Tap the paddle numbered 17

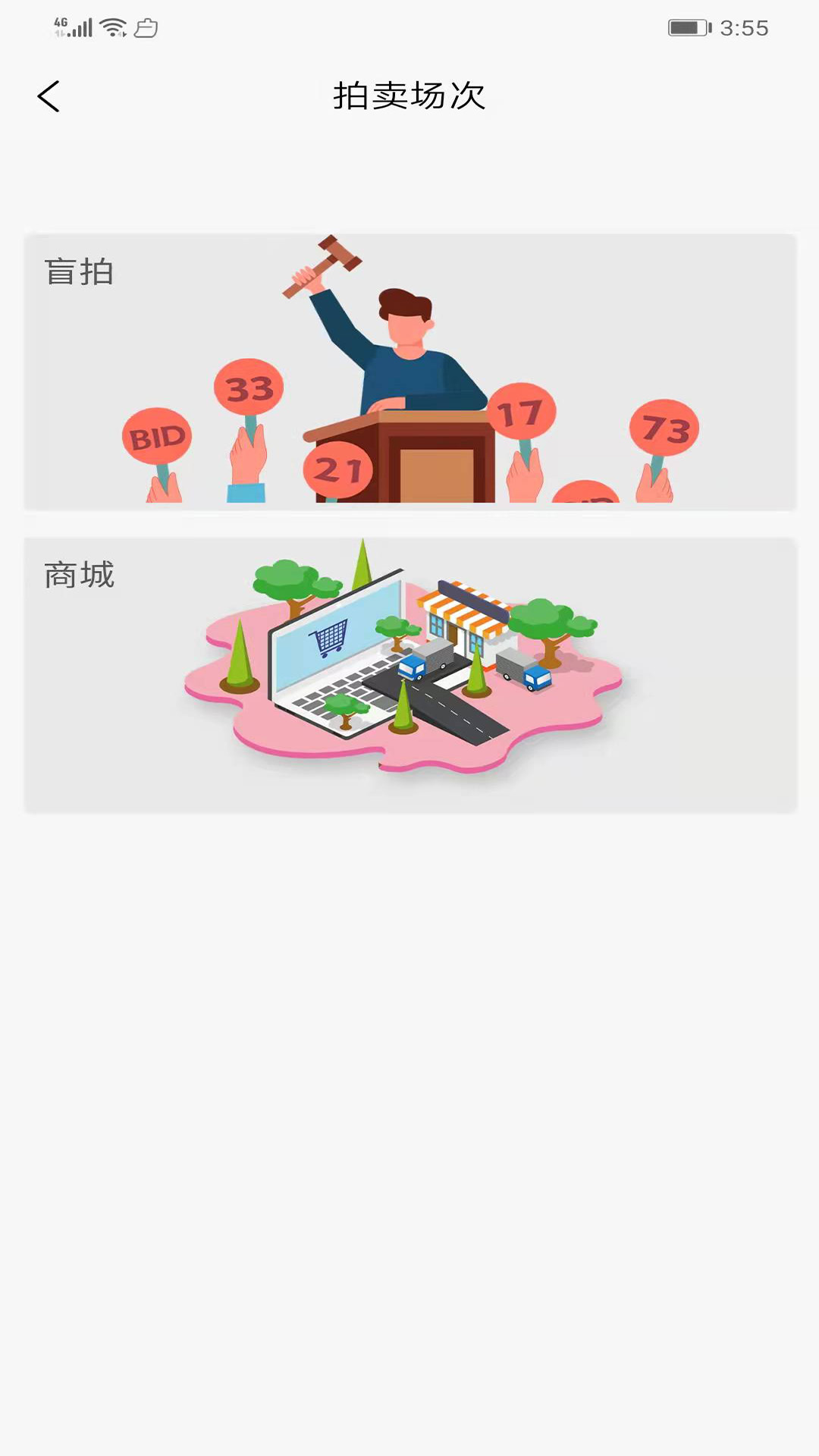[x=523, y=413]
